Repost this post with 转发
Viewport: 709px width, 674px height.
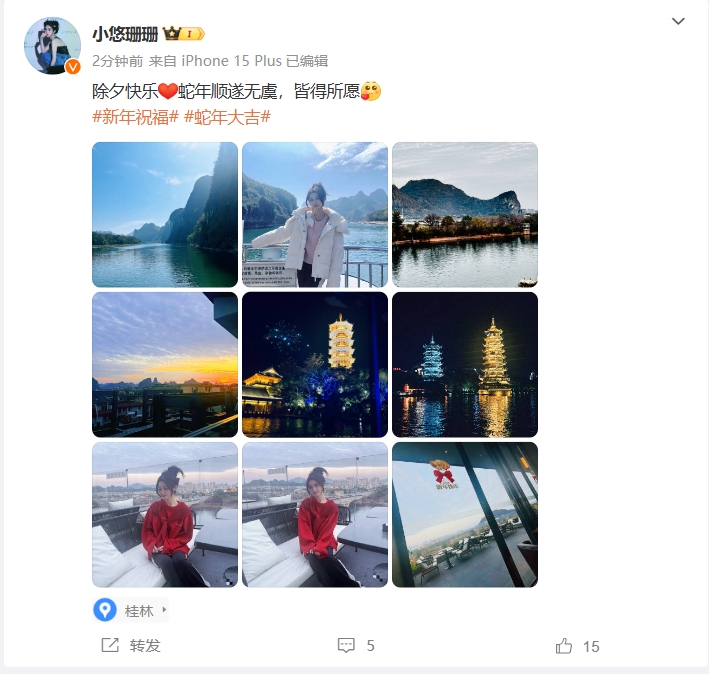[131, 646]
